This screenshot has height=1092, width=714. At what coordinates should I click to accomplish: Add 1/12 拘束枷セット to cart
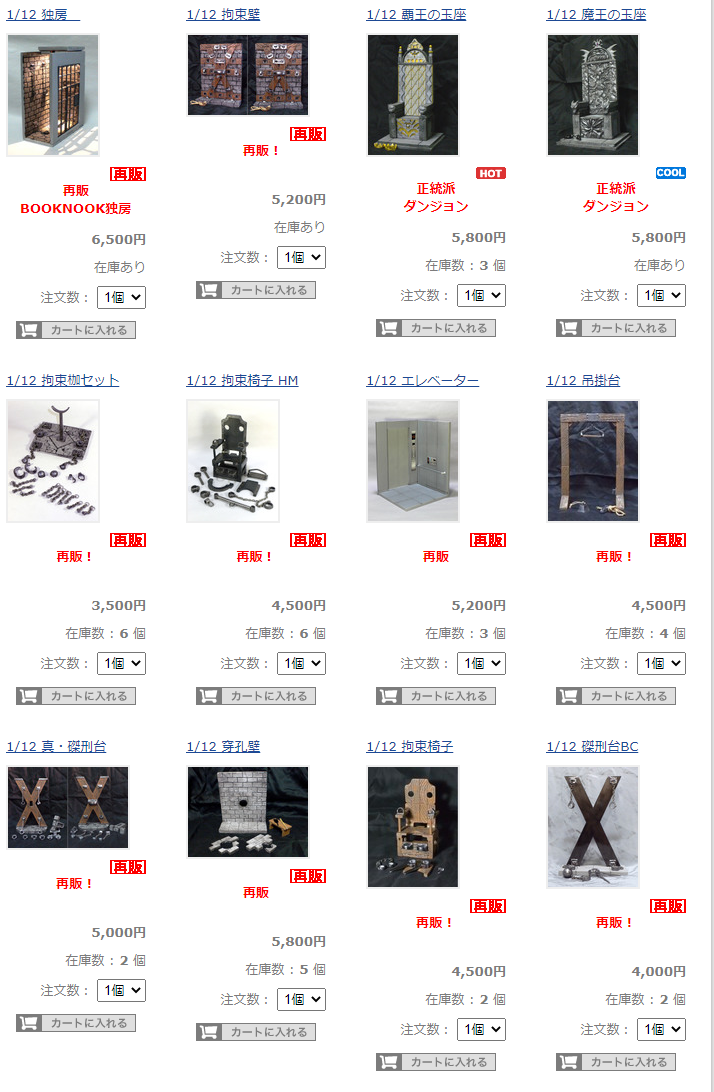click(x=76, y=696)
